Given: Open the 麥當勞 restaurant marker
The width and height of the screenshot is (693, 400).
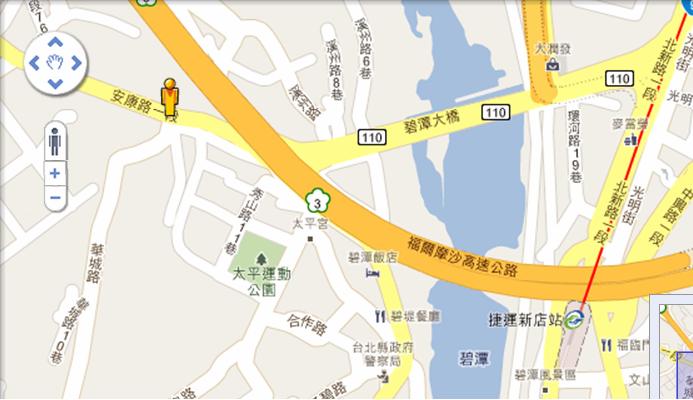Looking at the screenshot, I should 630,140.
